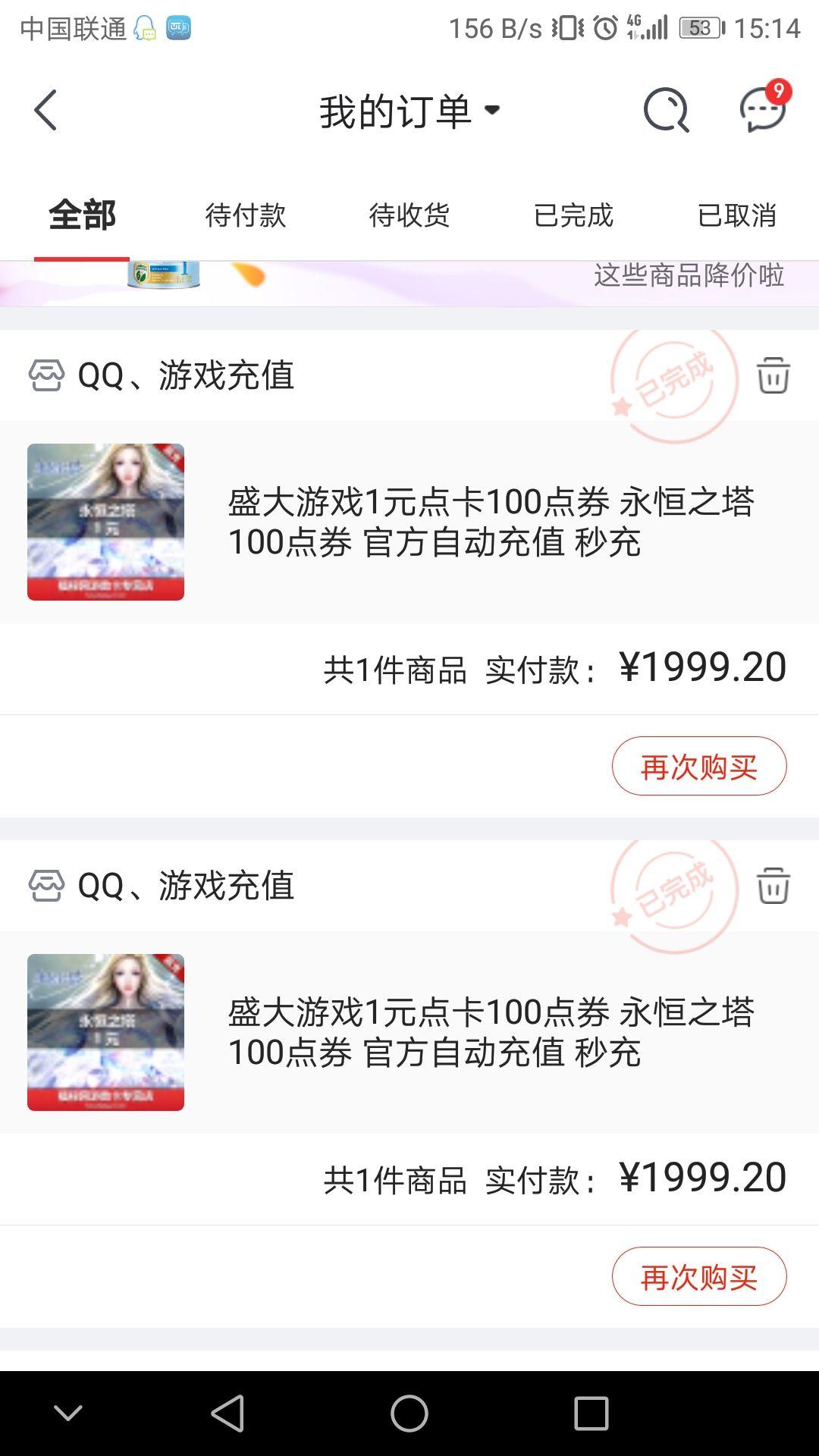Open the 这些商品降价啦 price-drop banner
The image size is (819, 1456).
[x=688, y=276]
